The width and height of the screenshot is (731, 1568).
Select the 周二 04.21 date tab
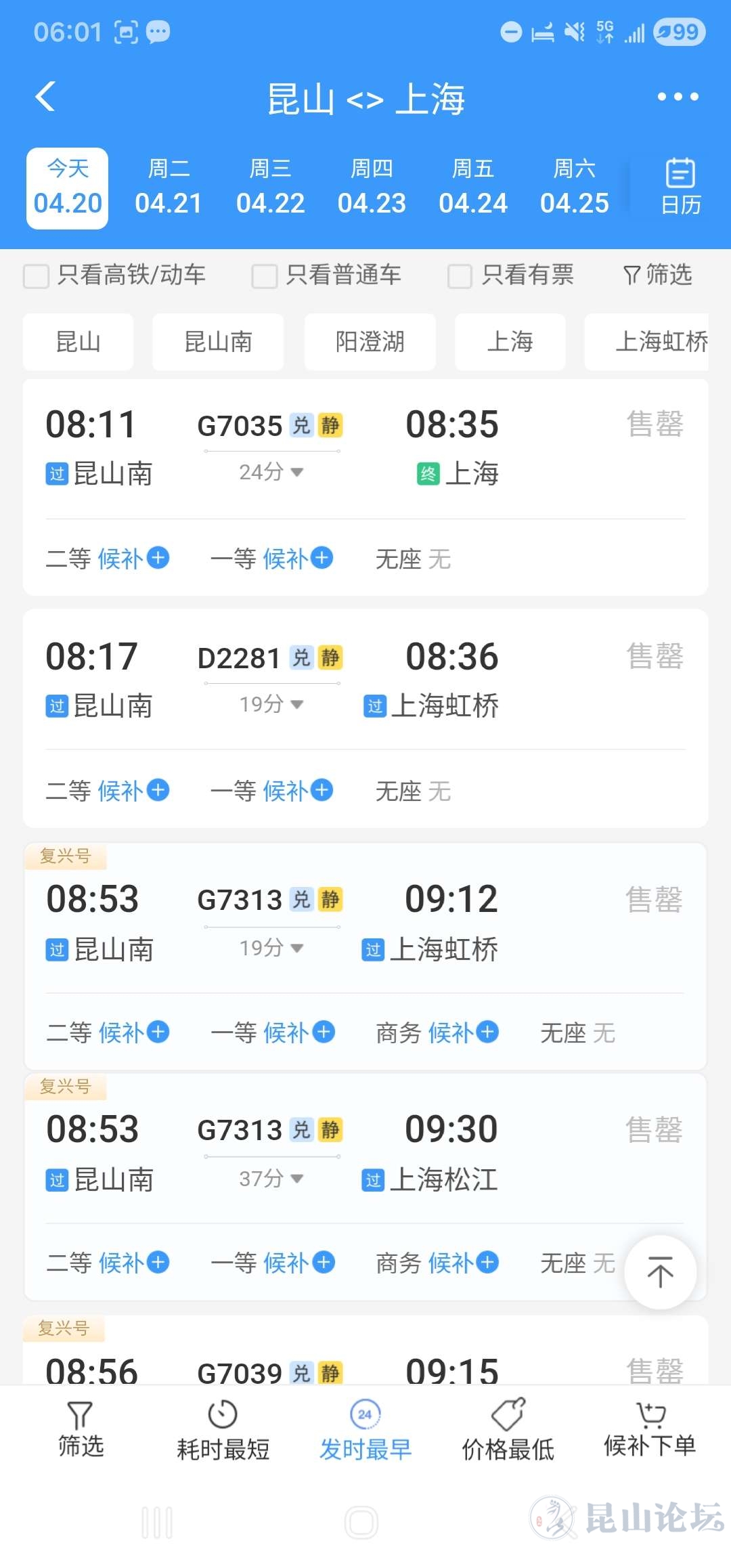pyautogui.click(x=169, y=188)
